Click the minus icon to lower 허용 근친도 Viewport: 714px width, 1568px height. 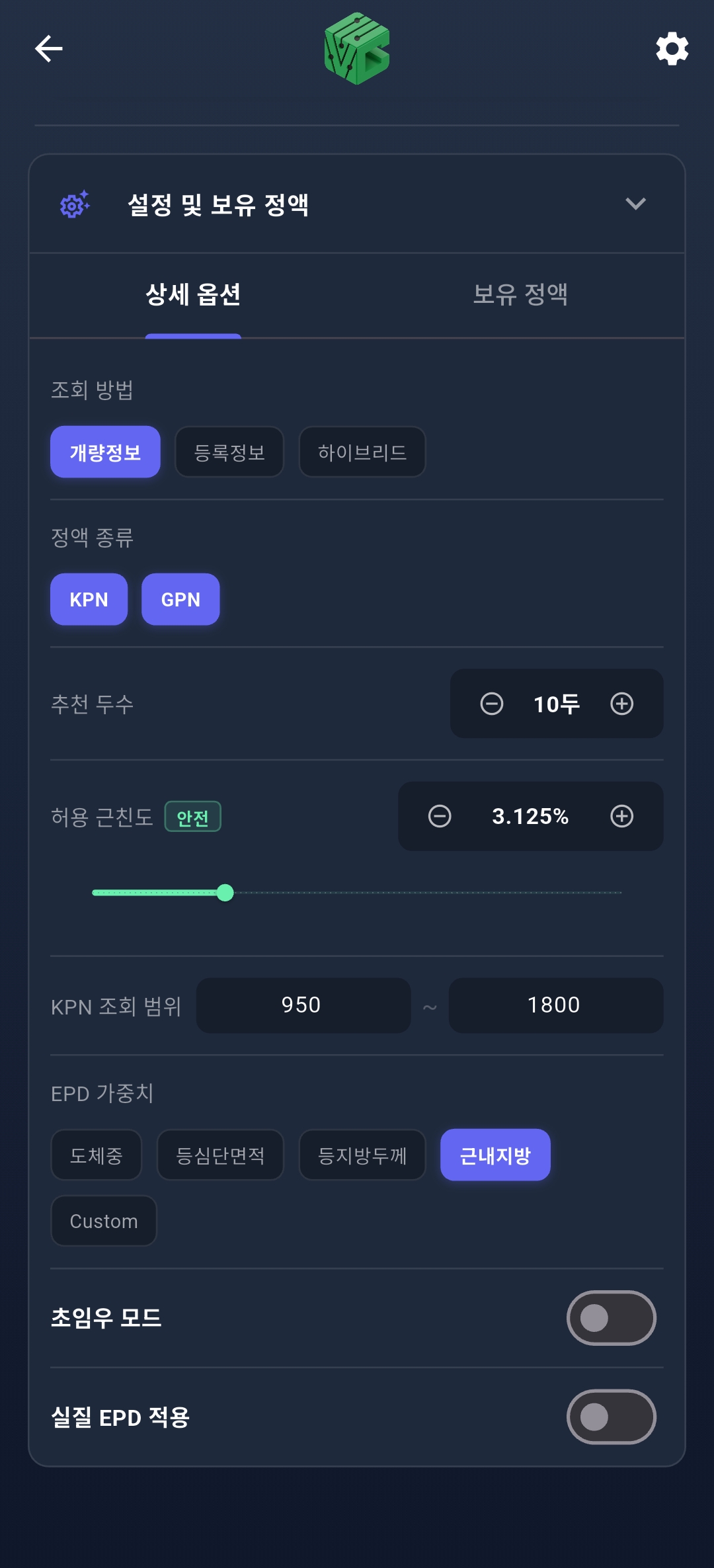[439, 817]
